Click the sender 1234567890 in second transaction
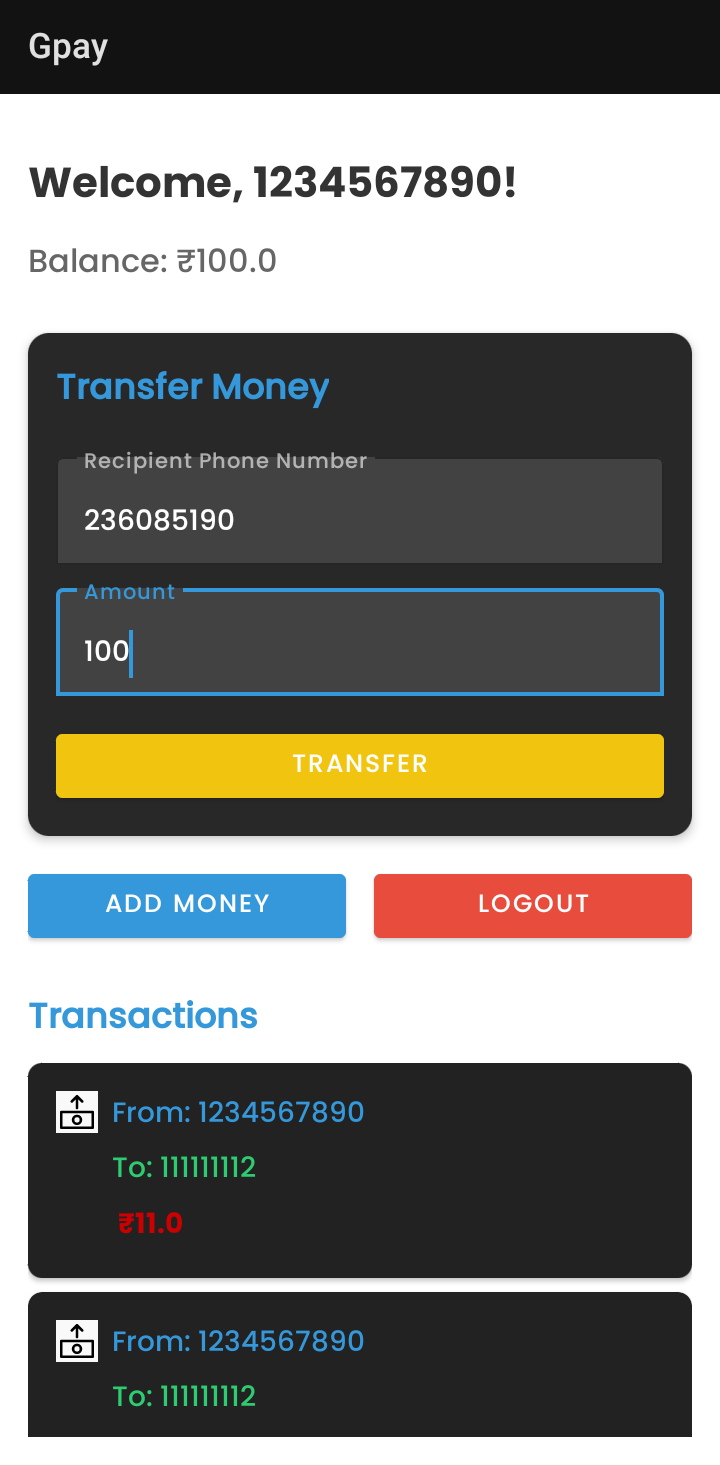Screen dimensions: 720x1465 coord(281,1340)
